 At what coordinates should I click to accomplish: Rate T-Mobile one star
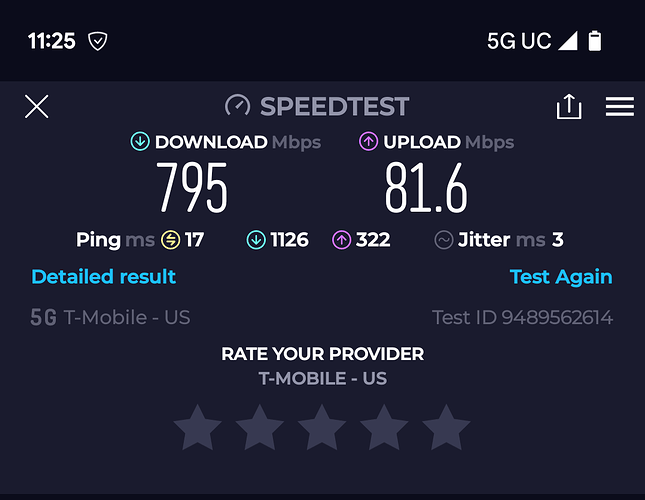tap(198, 429)
